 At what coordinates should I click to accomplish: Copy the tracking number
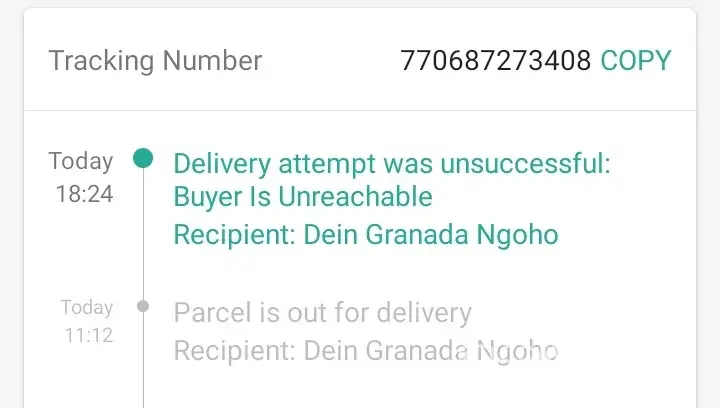click(x=635, y=61)
